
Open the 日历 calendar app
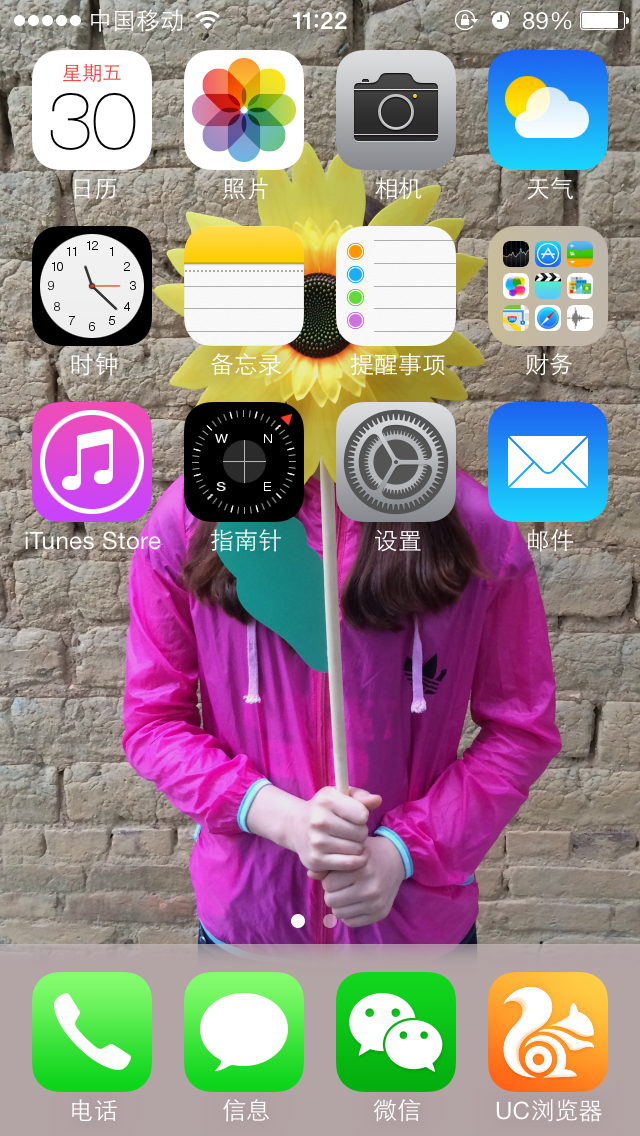tap(92, 110)
